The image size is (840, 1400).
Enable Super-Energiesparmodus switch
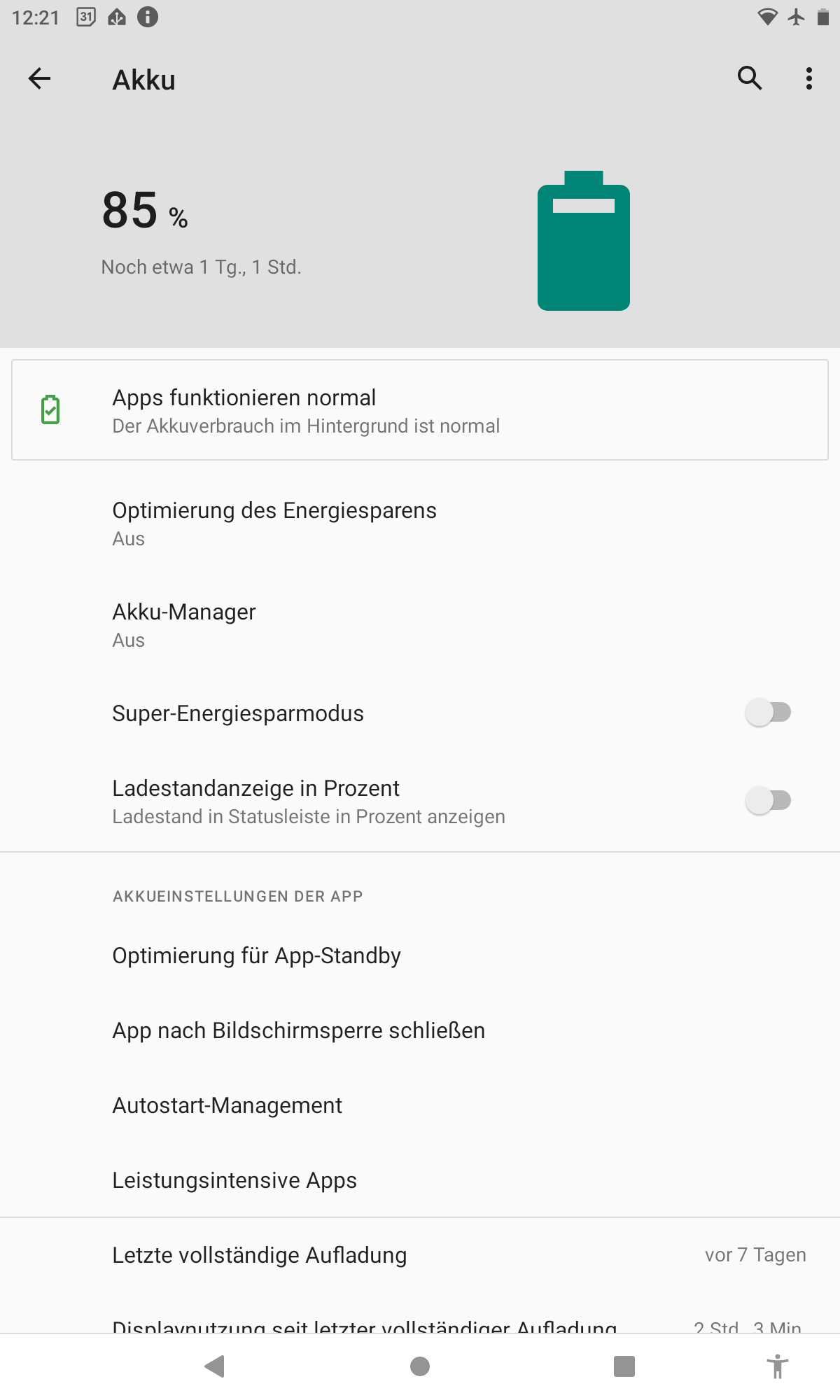pos(768,713)
